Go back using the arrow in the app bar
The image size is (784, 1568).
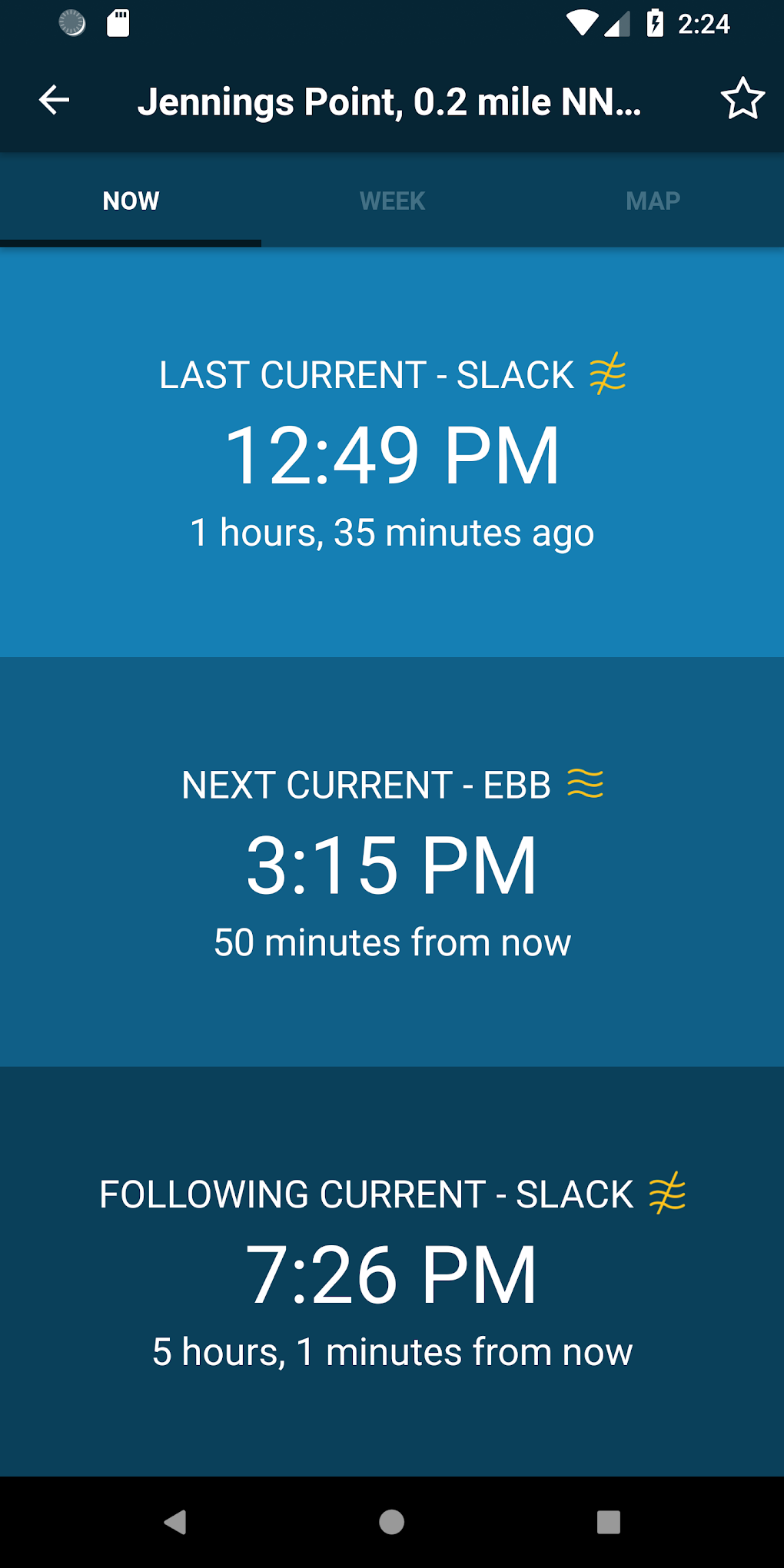pos(54,100)
